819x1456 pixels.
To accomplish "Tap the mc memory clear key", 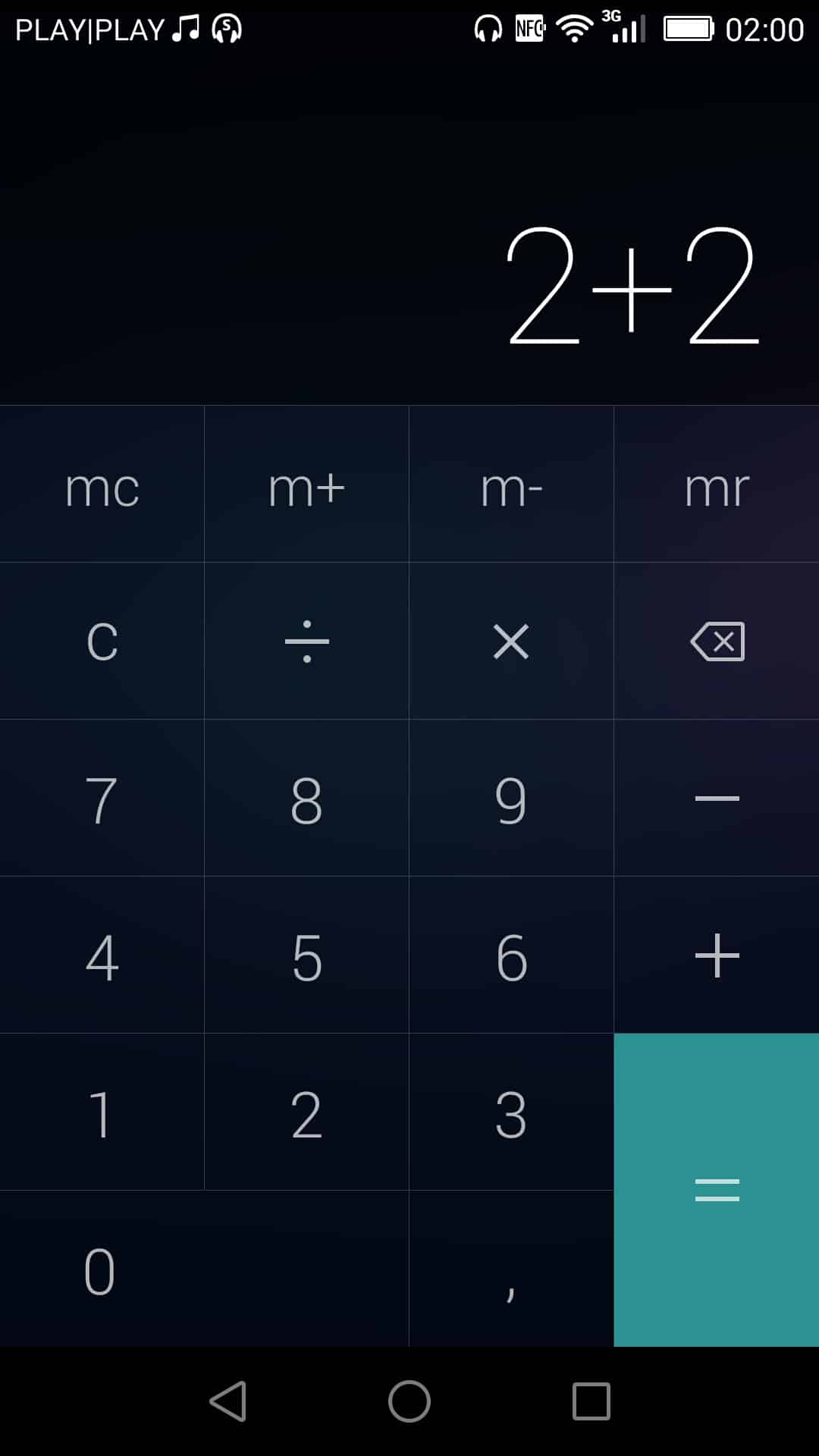I will point(102,487).
